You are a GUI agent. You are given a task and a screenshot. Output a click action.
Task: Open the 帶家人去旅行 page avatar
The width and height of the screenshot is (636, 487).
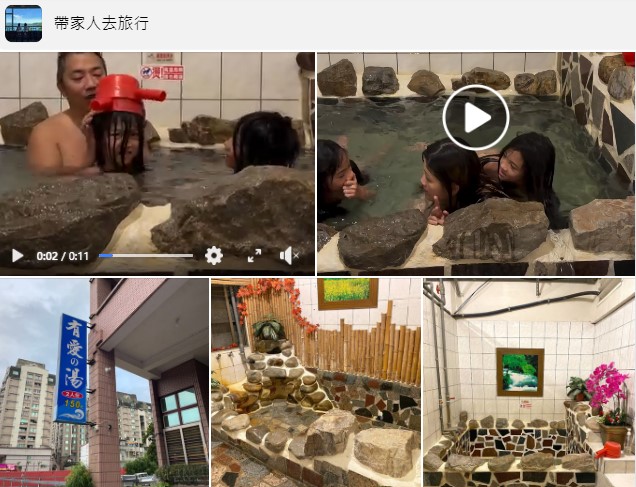point(23,23)
